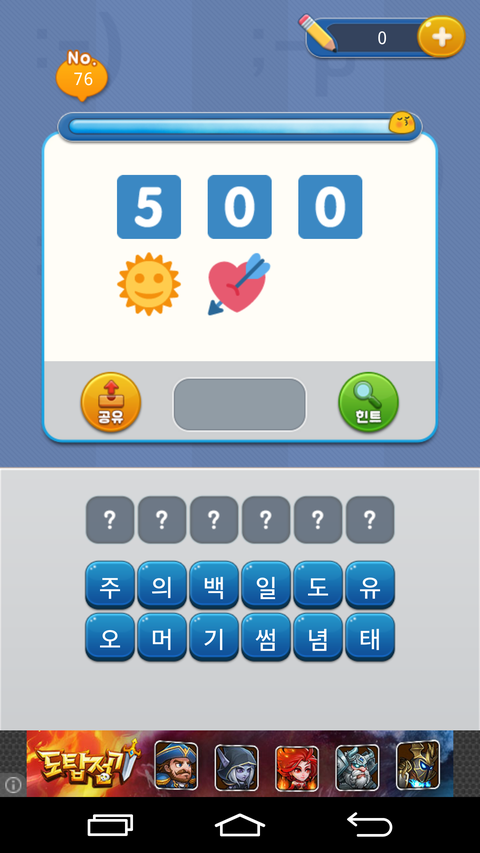Choose the letter tile 태
480x853 pixels.
pyautogui.click(x=370, y=637)
